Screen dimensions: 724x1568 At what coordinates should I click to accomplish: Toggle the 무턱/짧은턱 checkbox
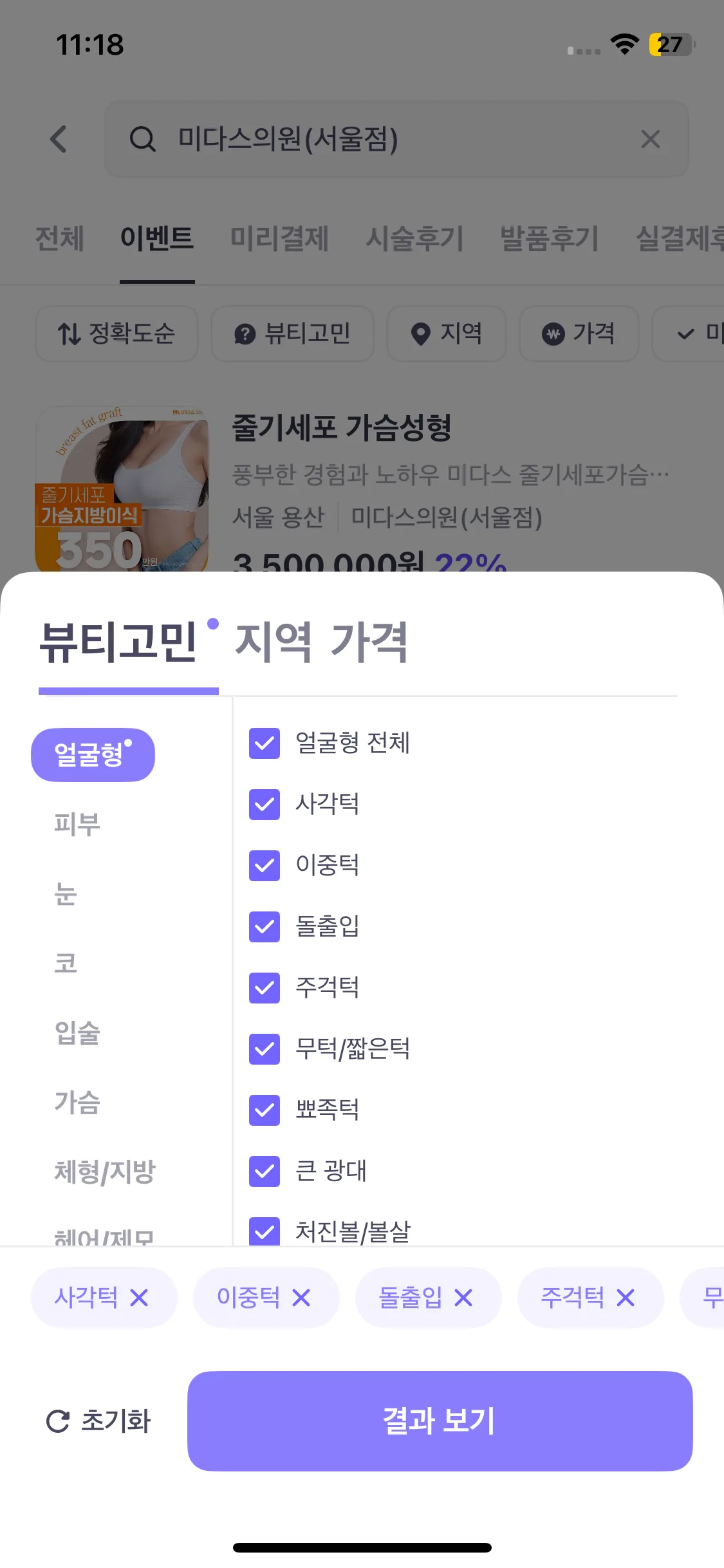[x=265, y=1049]
